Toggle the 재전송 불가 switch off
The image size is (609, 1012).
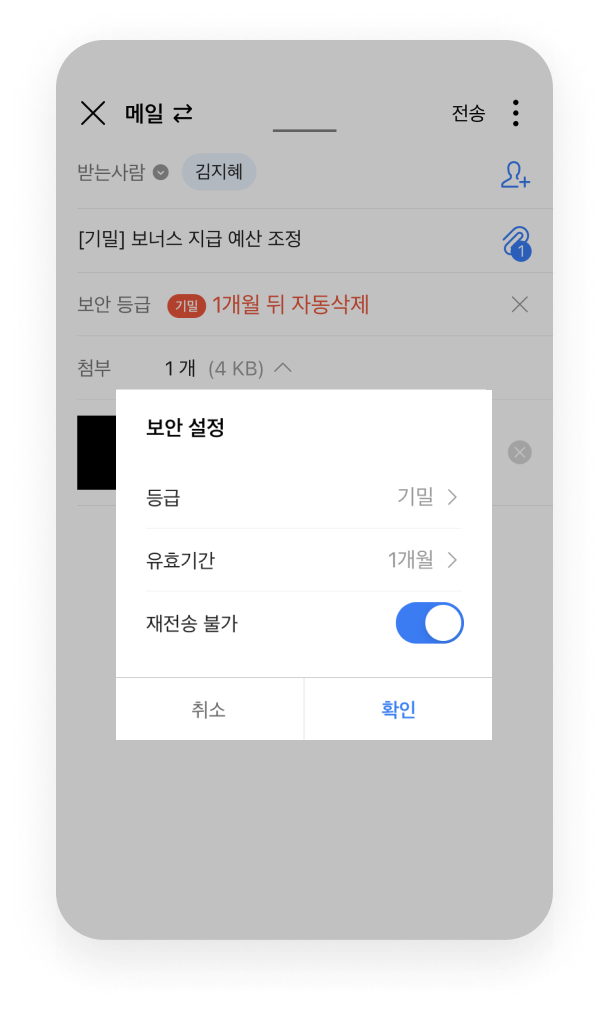(x=429, y=623)
